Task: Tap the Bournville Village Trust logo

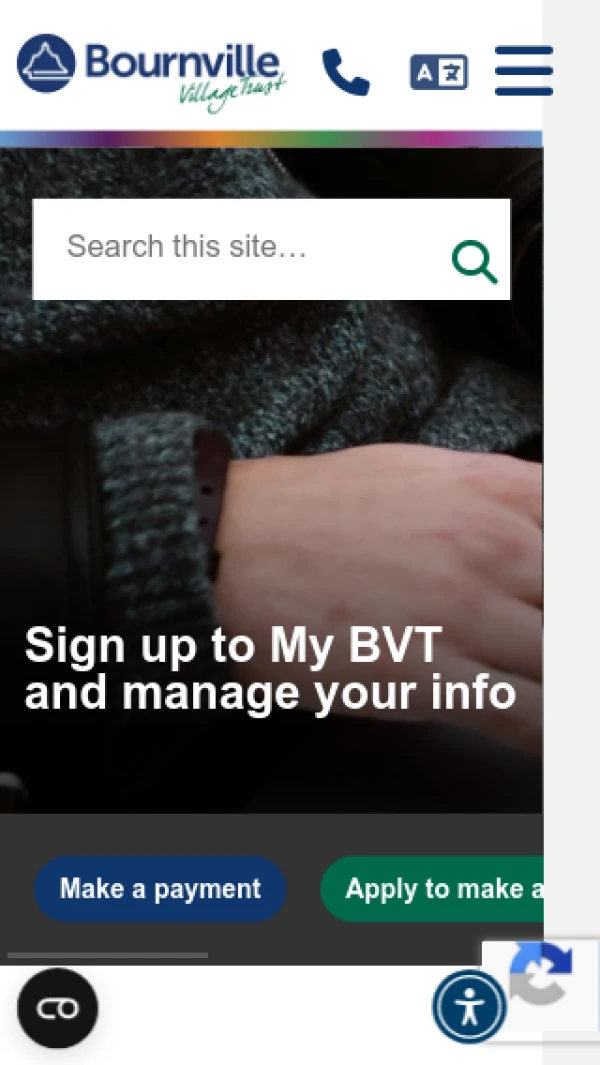Action: coord(152,73)
